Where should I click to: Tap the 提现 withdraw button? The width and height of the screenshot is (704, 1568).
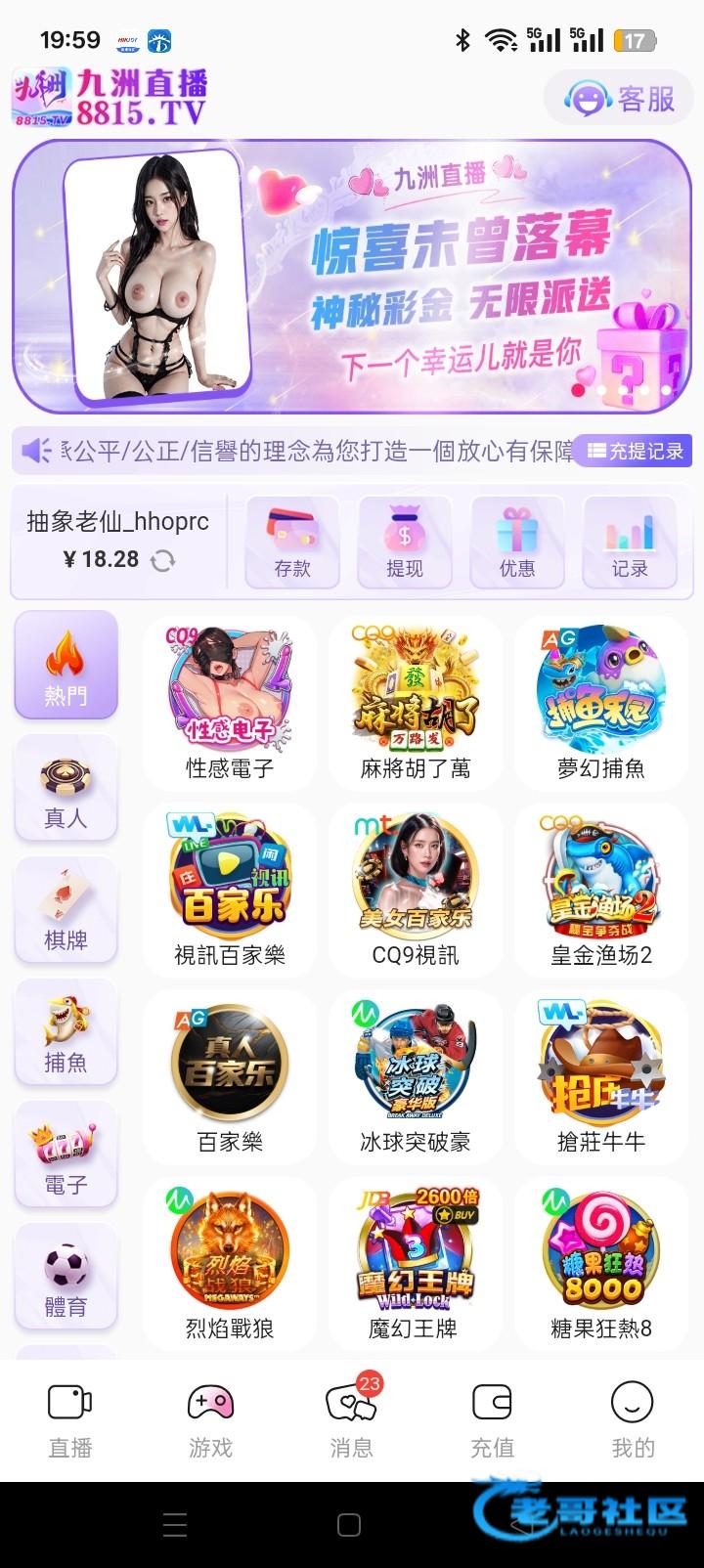(404, 543)
